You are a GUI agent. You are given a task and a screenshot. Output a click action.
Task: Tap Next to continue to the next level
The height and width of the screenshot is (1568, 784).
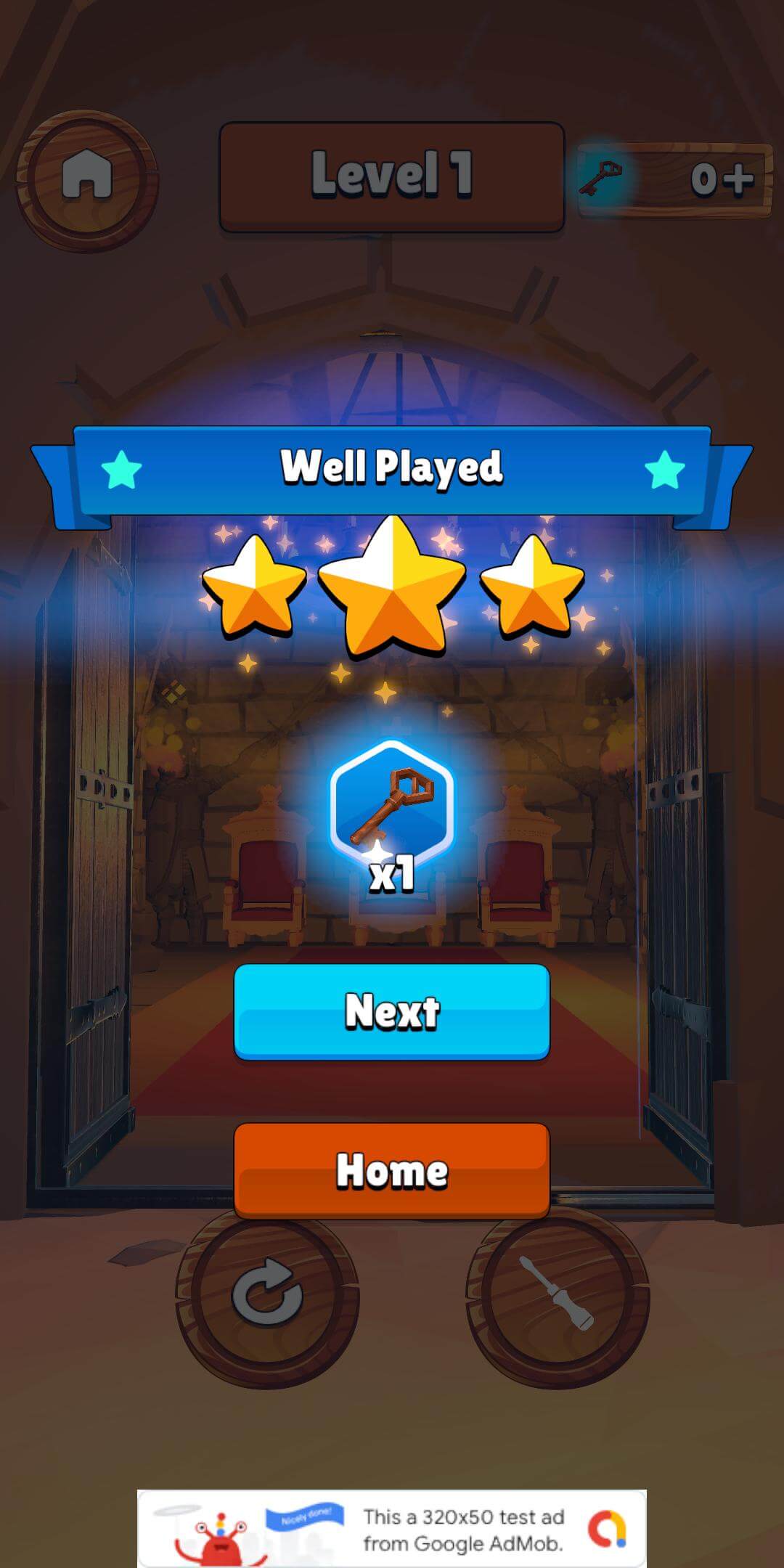[391, 1010]
